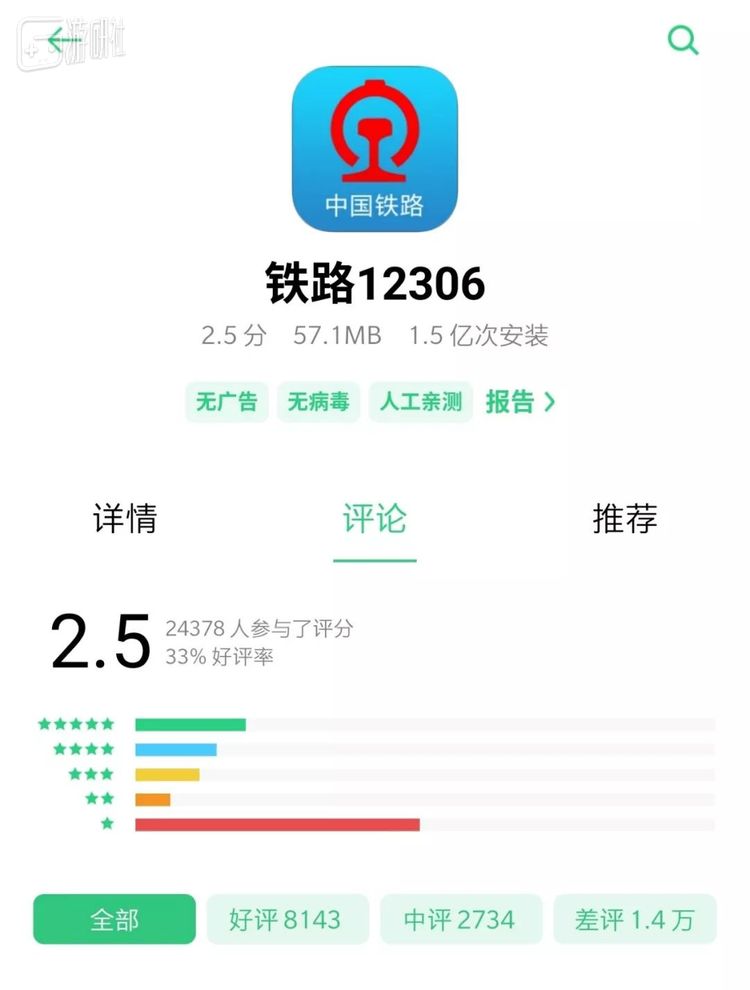Image resolution: width=750 pixels, height=990 pixels.
Task: Switch to the 推荐 tab
Action: point(625,519)
